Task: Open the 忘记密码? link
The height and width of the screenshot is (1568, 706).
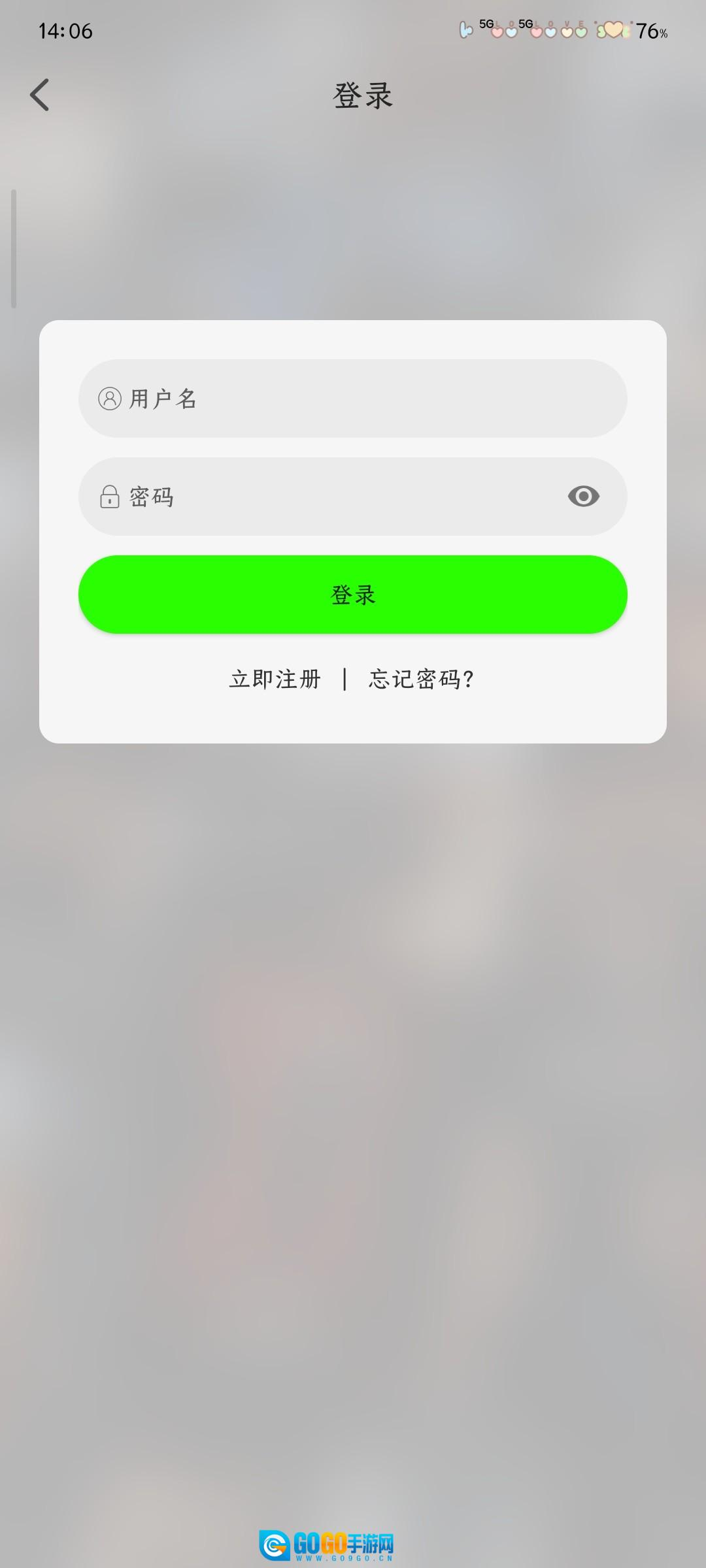Action: pyautogui.click(x=422, y=679)
